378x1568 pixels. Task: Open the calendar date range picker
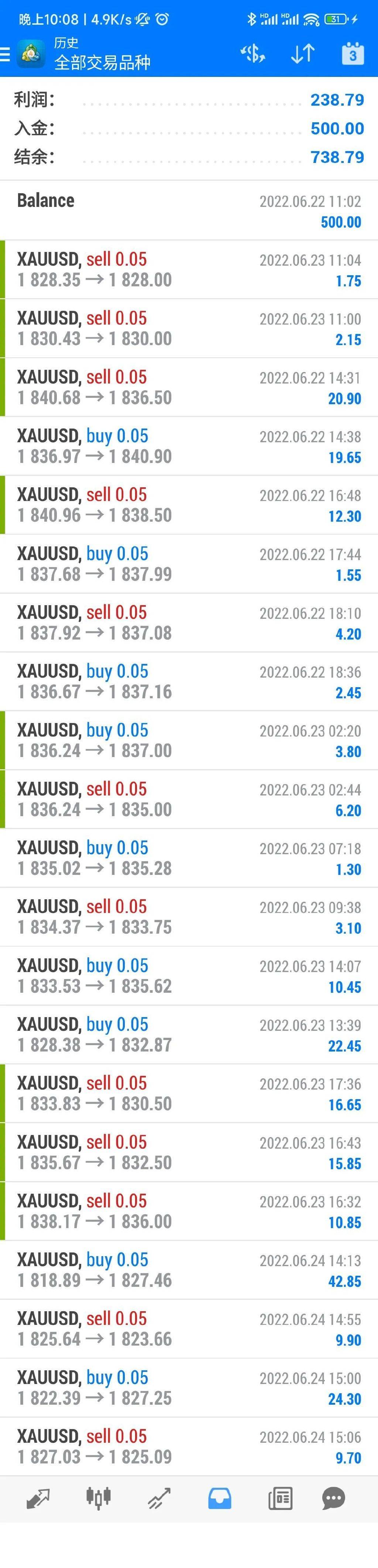352,54
